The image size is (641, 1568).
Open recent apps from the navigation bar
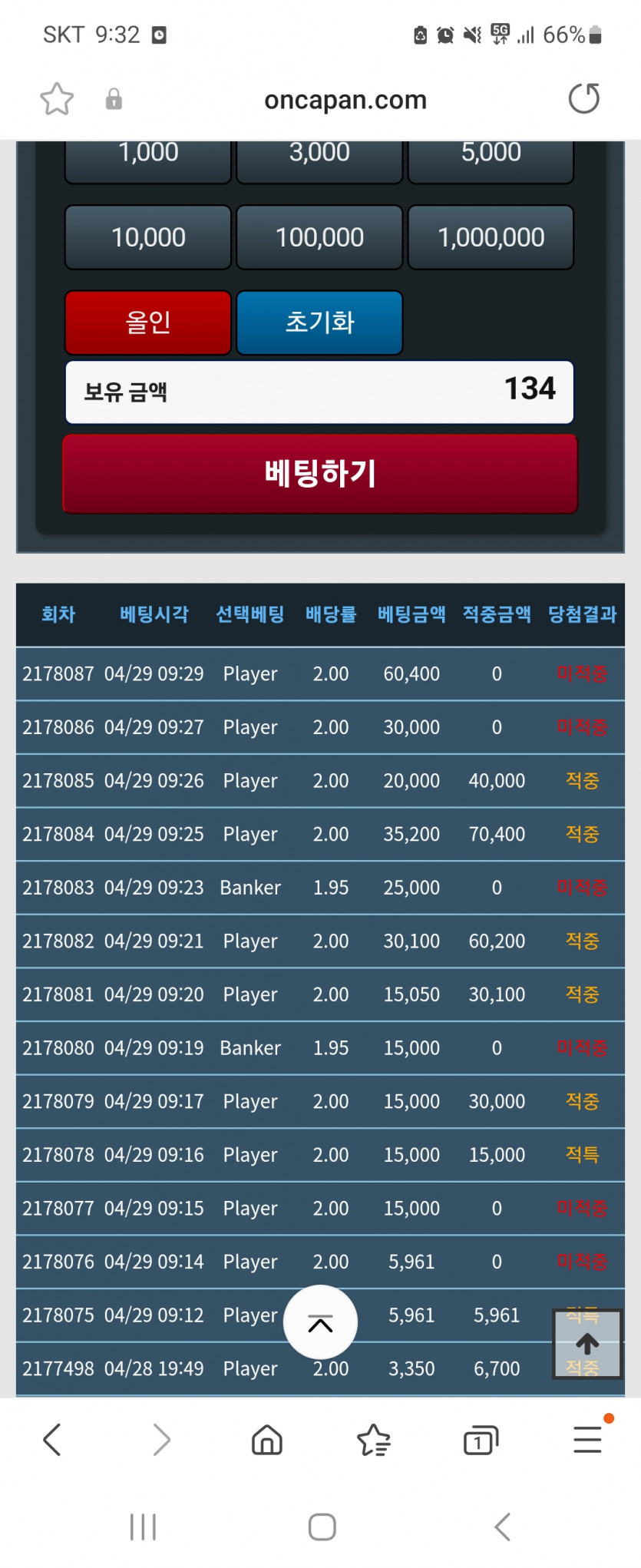pyautogui.click(x=144, y=1527)
